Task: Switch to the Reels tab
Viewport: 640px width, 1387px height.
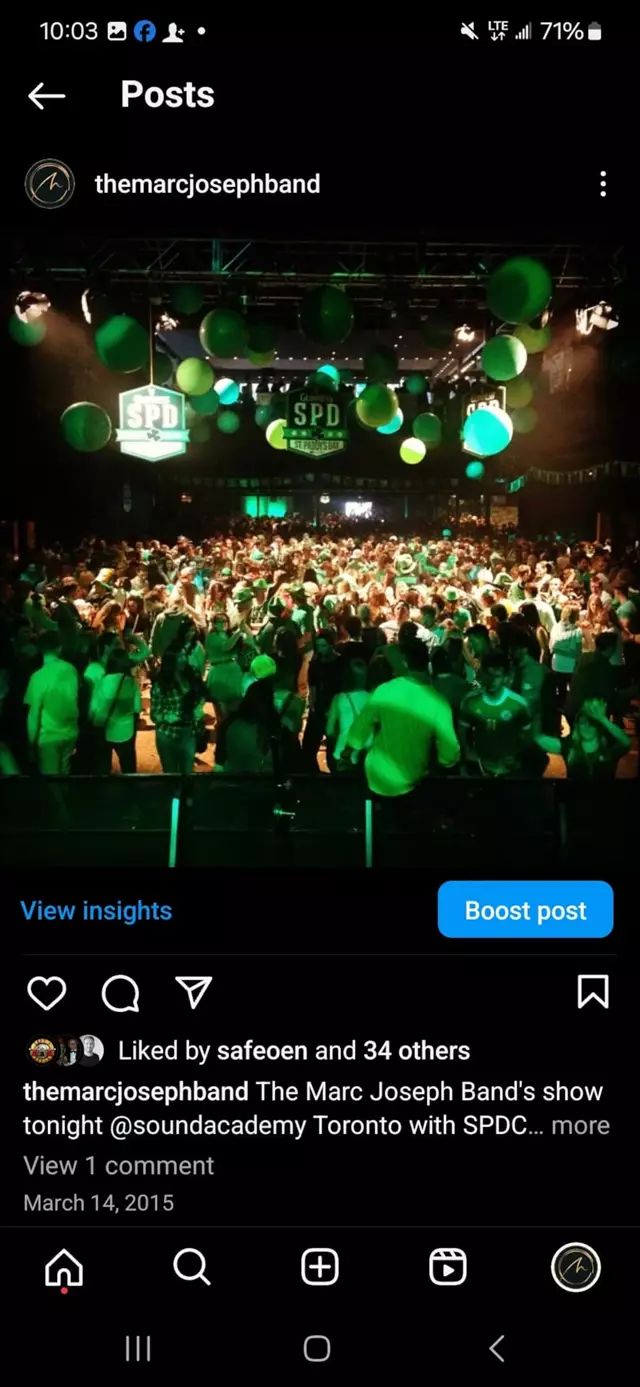Action: (448, 1268)
